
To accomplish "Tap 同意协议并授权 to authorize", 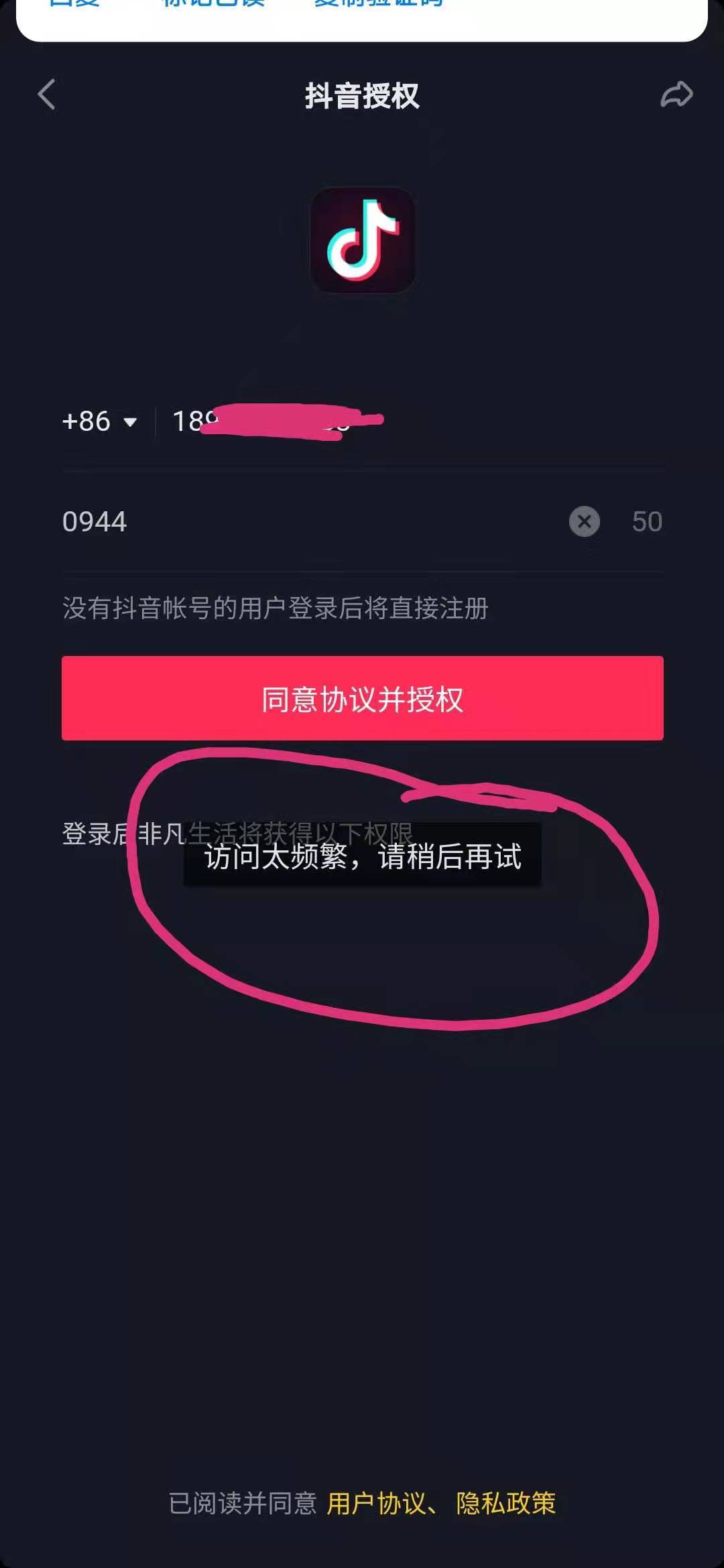I will (x=362, y=698).
